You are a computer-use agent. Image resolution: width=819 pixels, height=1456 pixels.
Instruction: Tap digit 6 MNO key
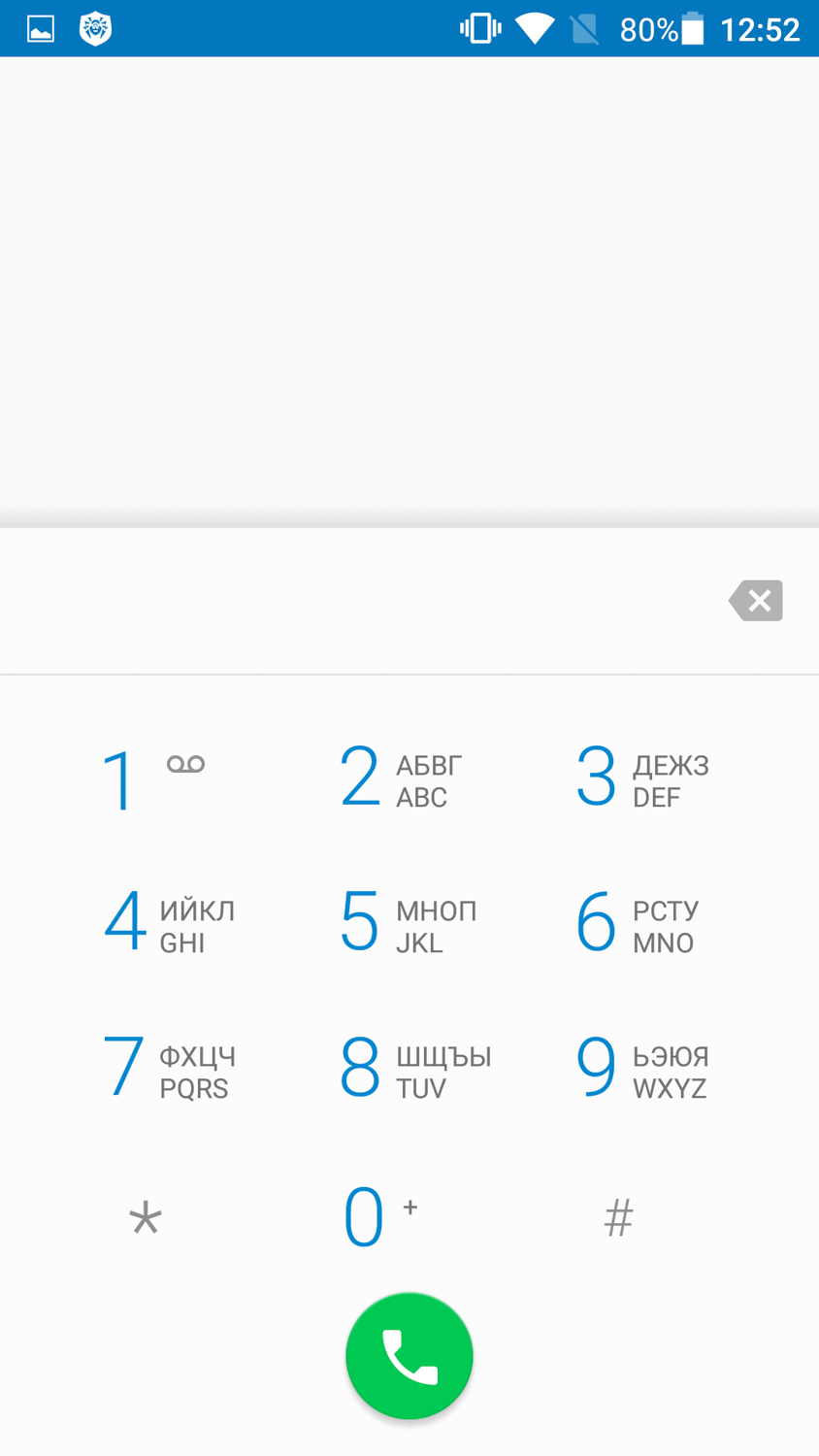point(637,924)
